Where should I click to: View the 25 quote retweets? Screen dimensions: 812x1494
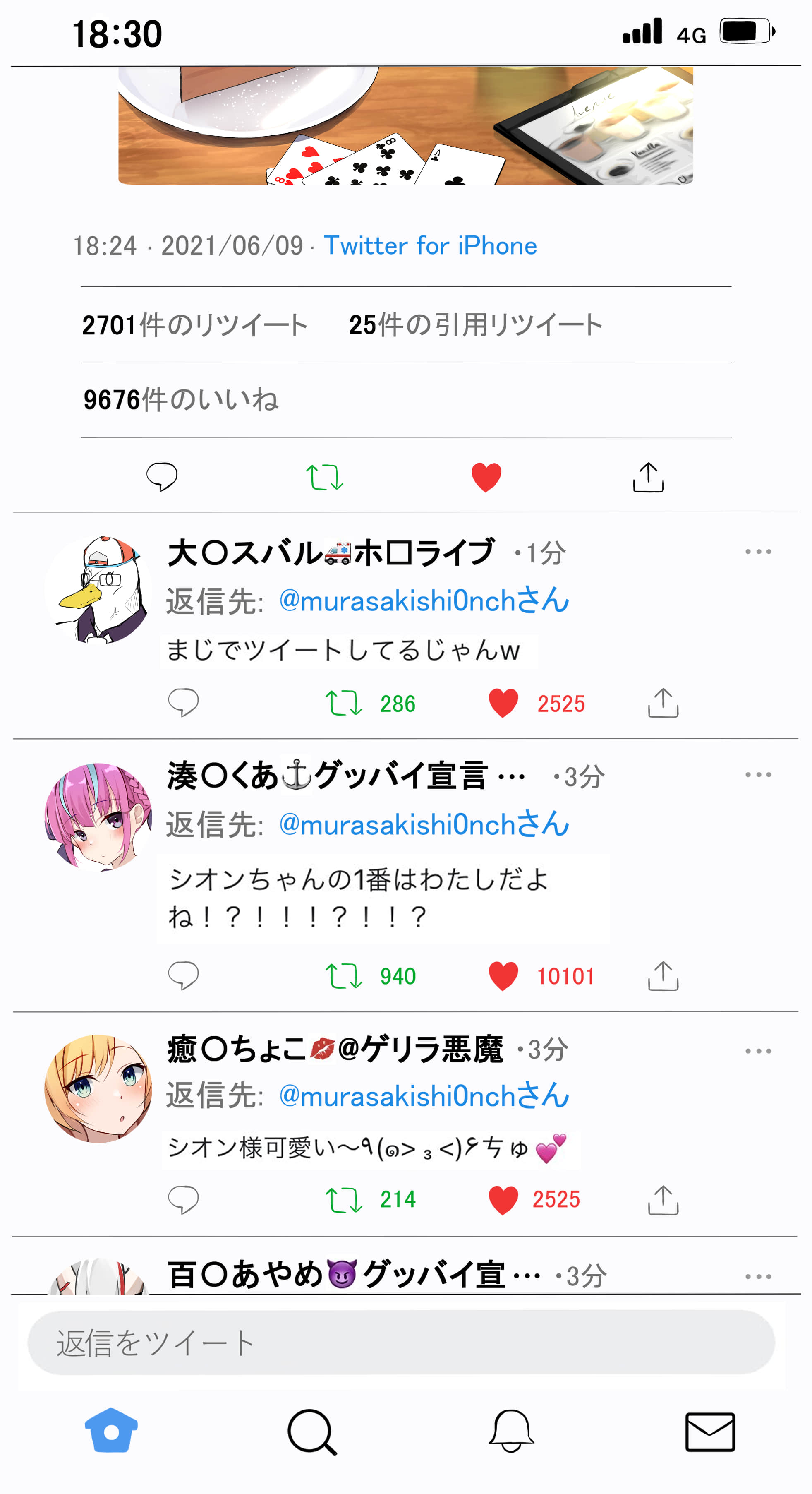[x=475, y=325]
